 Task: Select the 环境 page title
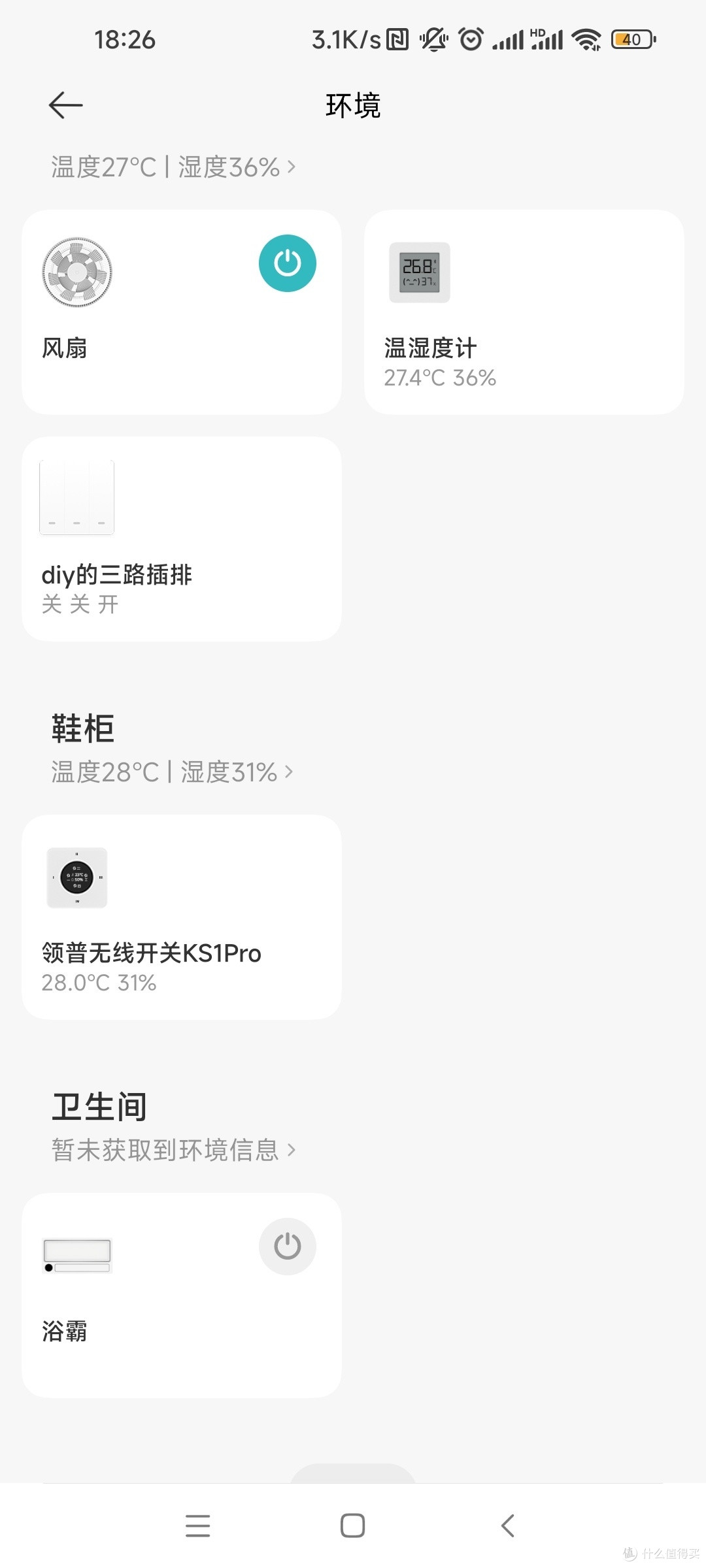point(353,105)
